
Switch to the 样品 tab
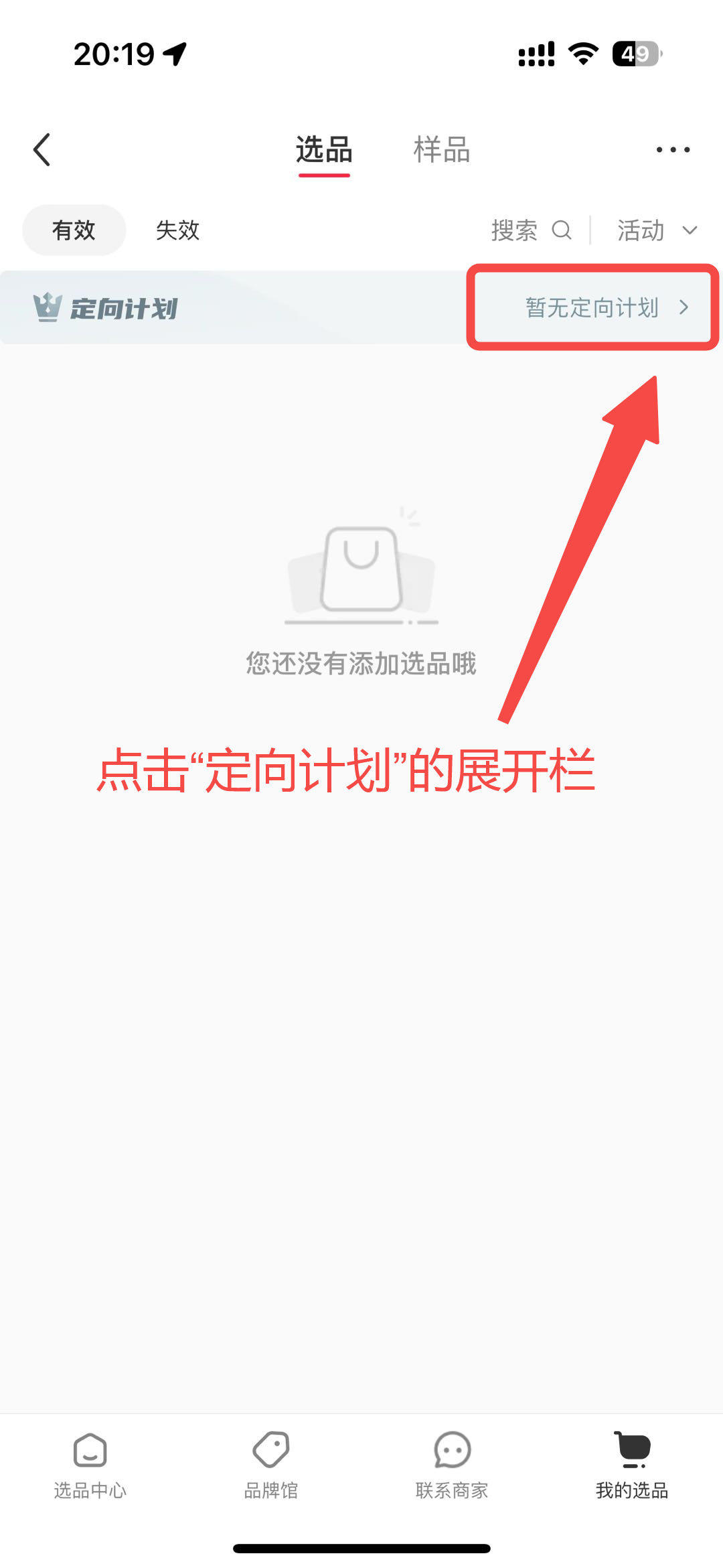pos(441,149)
